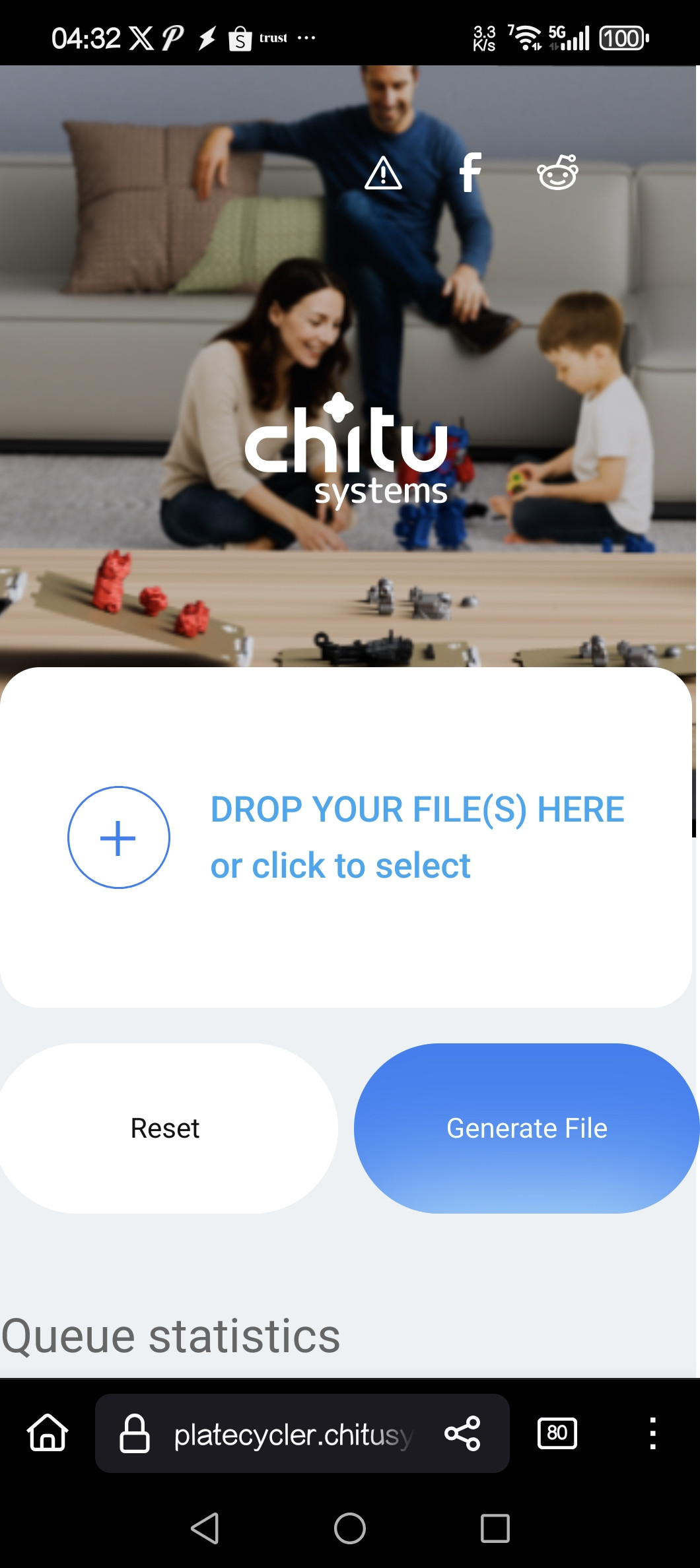The image size is (700, 1568).
Task: Tap the Reset button
Action: [165, 1128]
